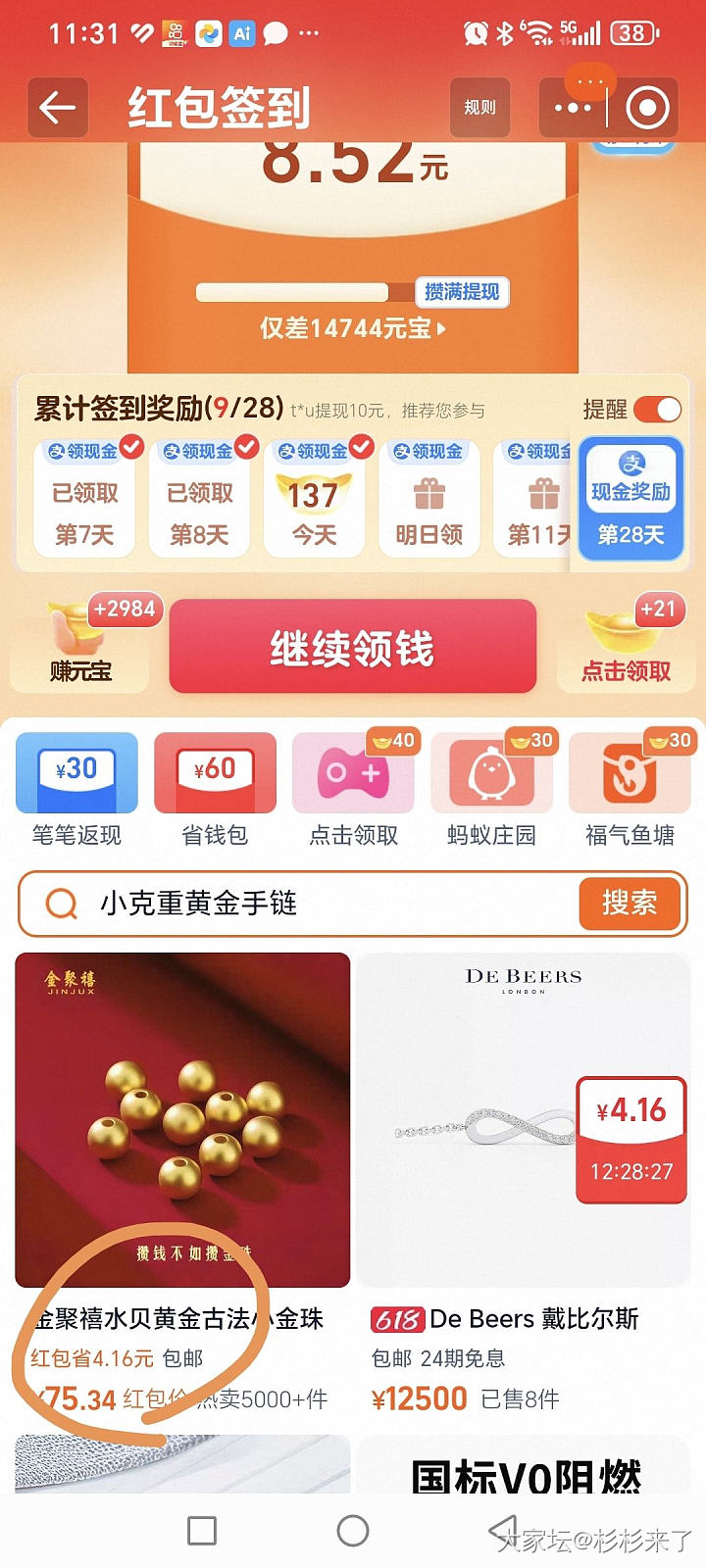706x1568 pixels.
Task: Open 赚元宝 with +2984 badge
Action: [80, 644]
